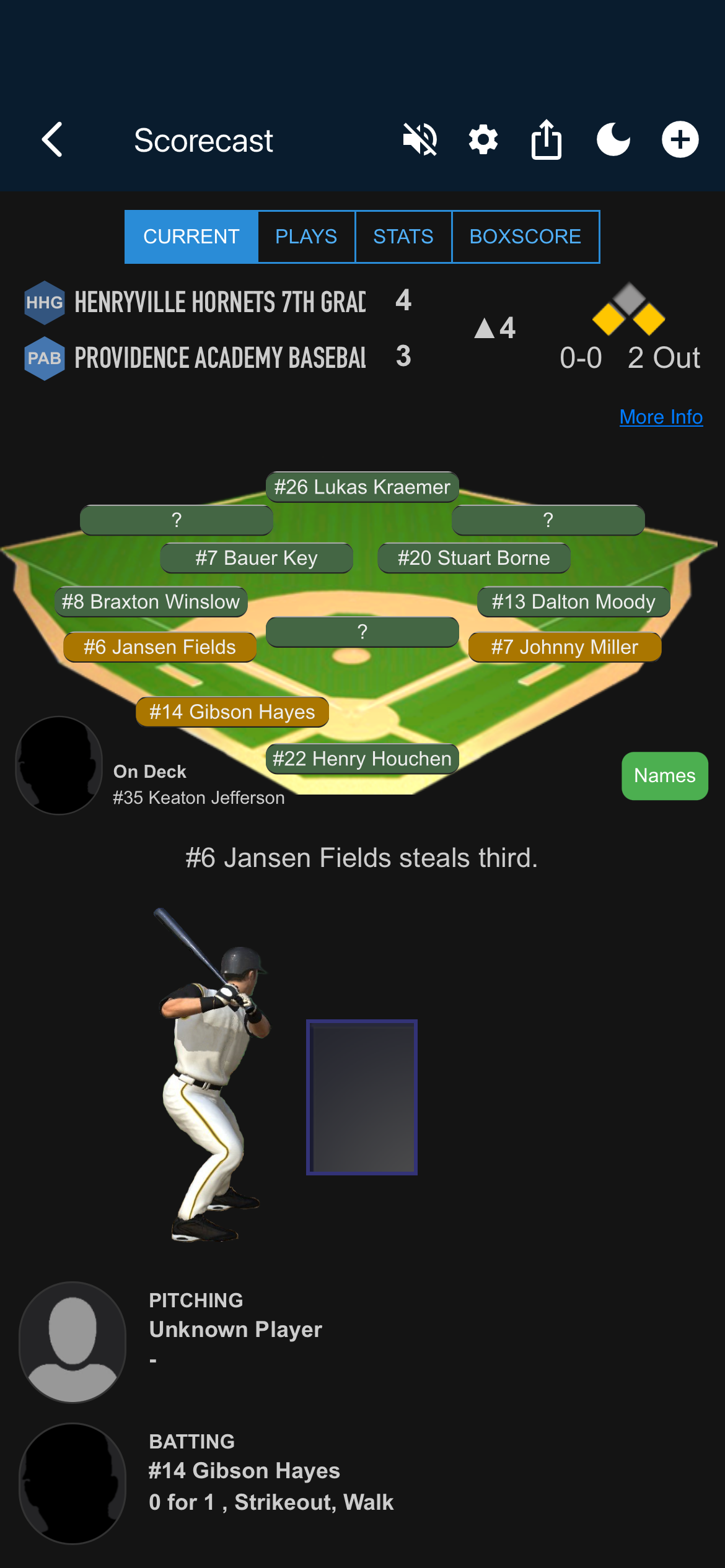Tap player label #26 Lukas Kraemer
Screen dimensions: 725x1568
(362, 487)
